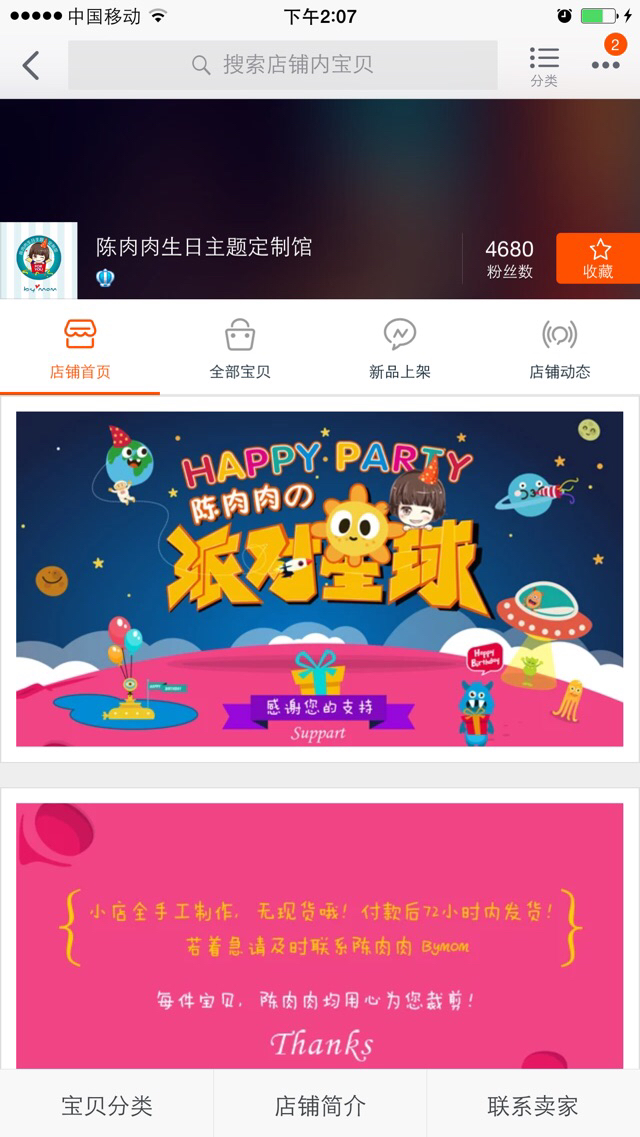The width and height of the screenshot is (640, 1137).
Task: Open the pink Thanks notice banner
Action: (x=320, y=935)
